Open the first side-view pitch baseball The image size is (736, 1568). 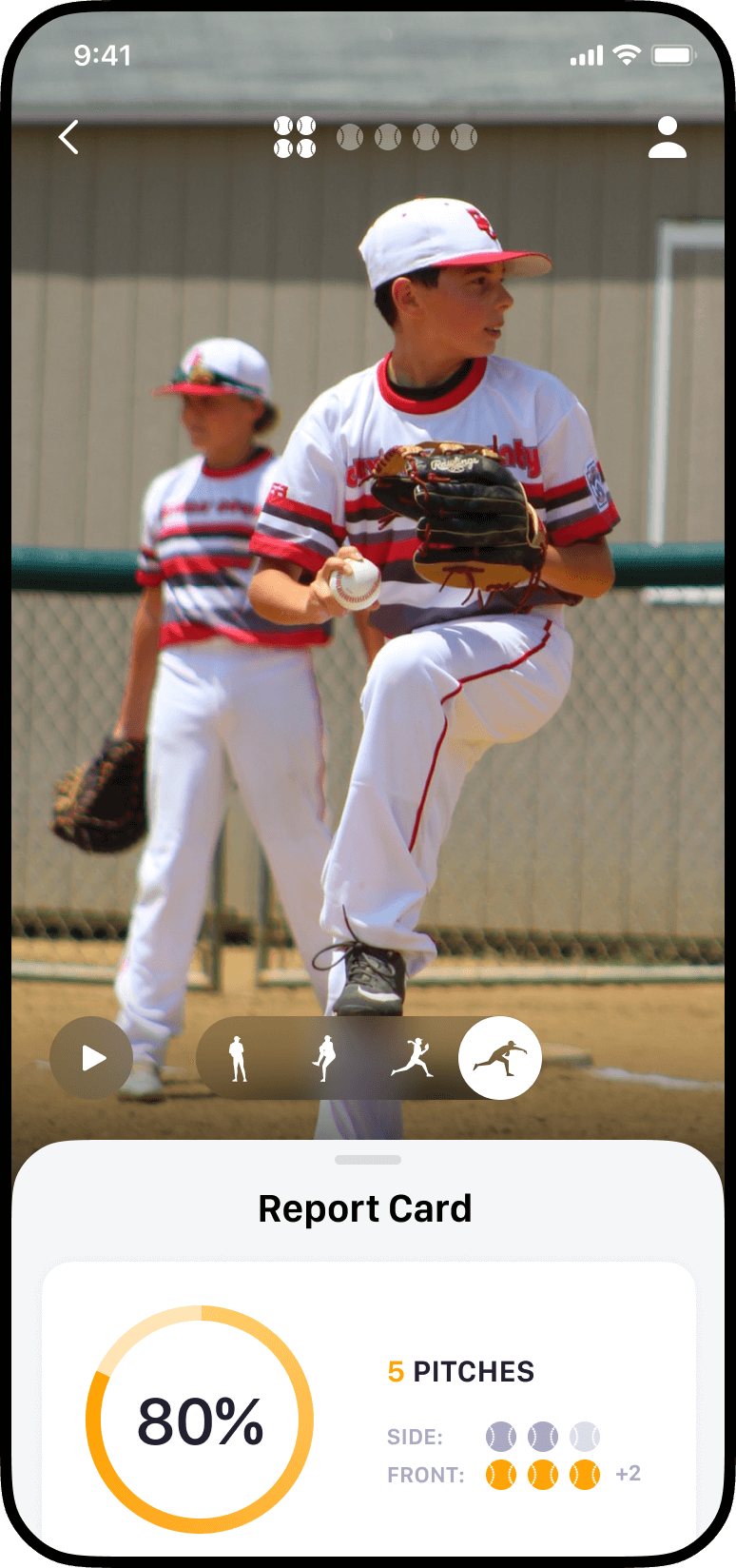[x=501, y=1436]
